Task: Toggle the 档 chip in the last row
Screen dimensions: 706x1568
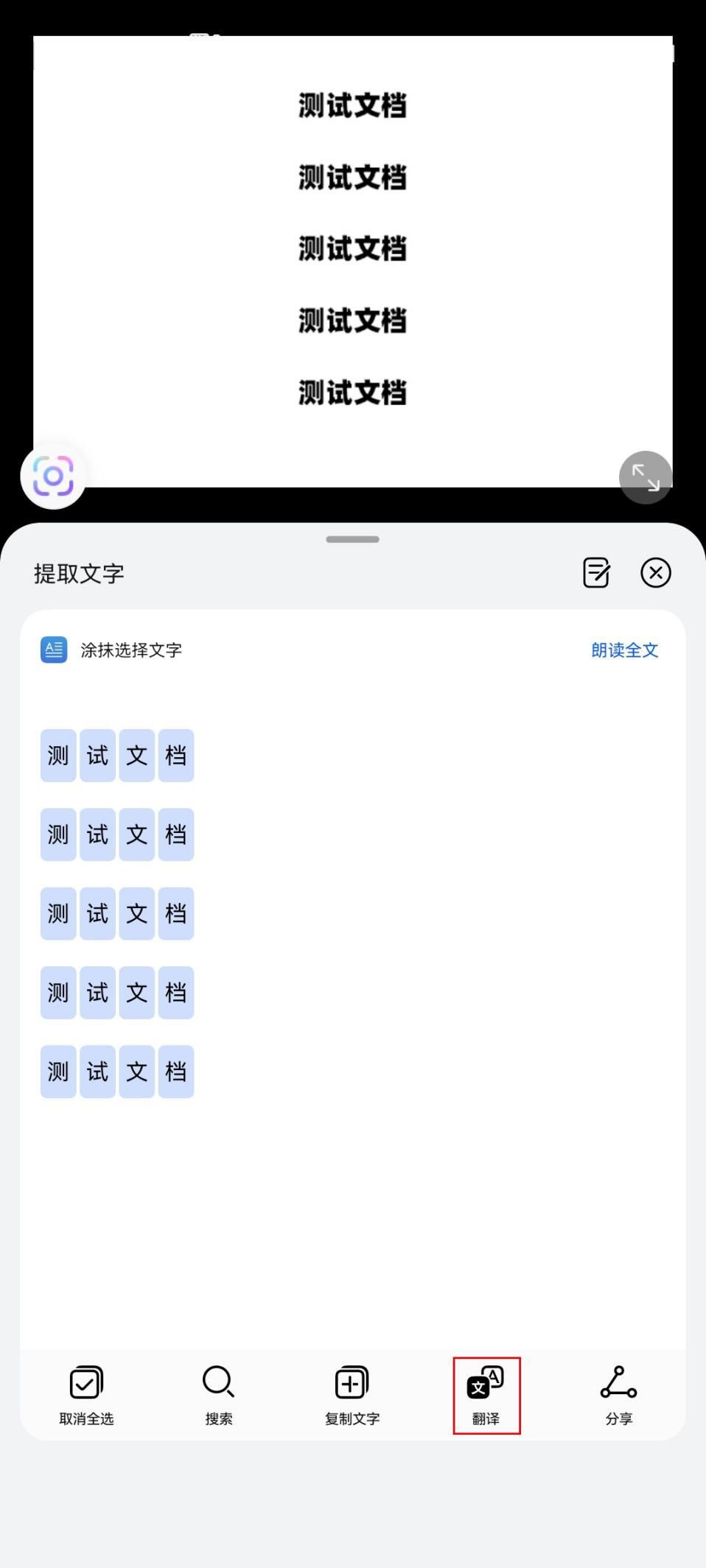Action: tap(176, 1072)
